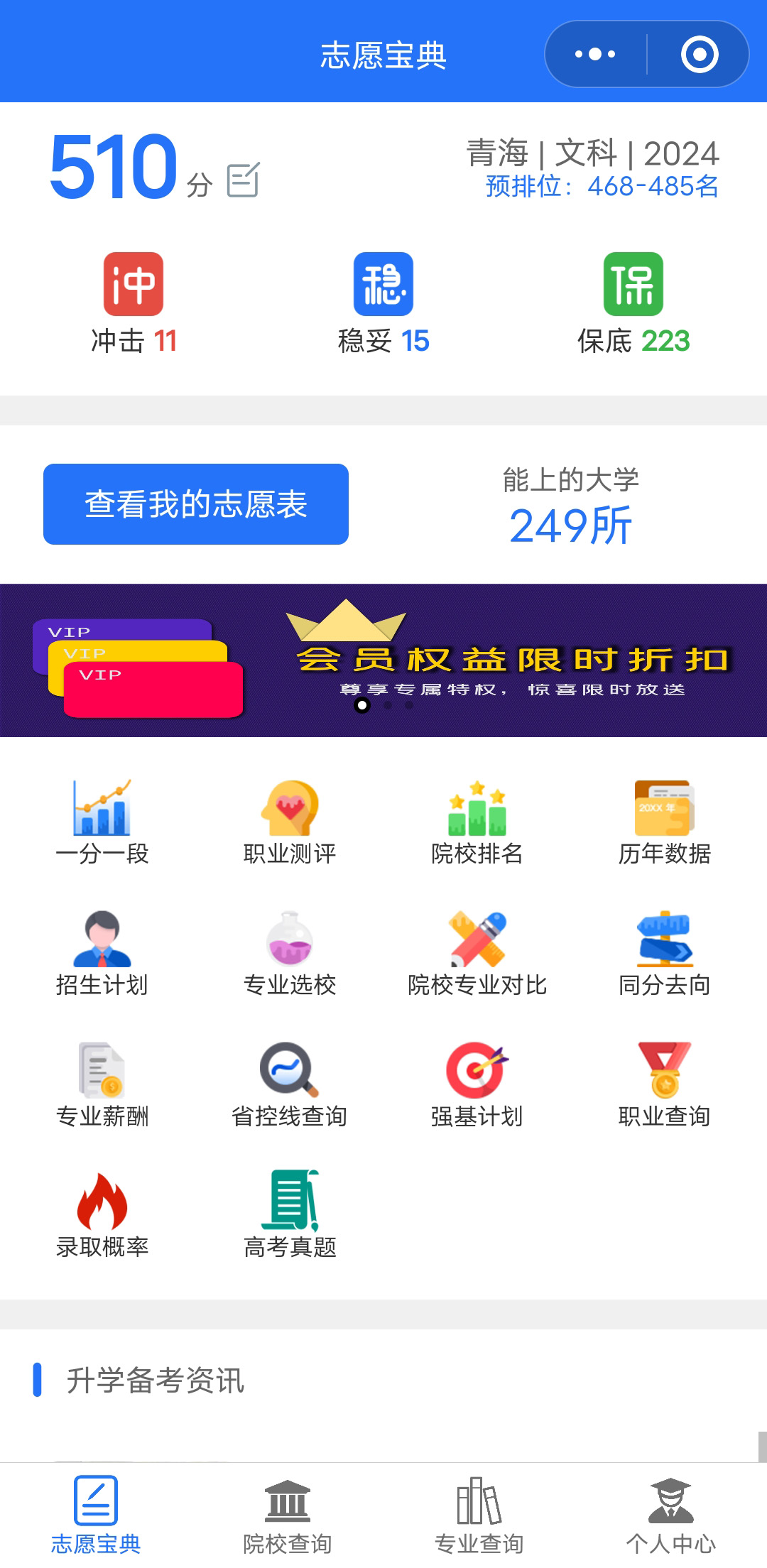The image size is (767, 1568).
Task: Open 职业测评 career assessment
Action: tap(290, 822)
